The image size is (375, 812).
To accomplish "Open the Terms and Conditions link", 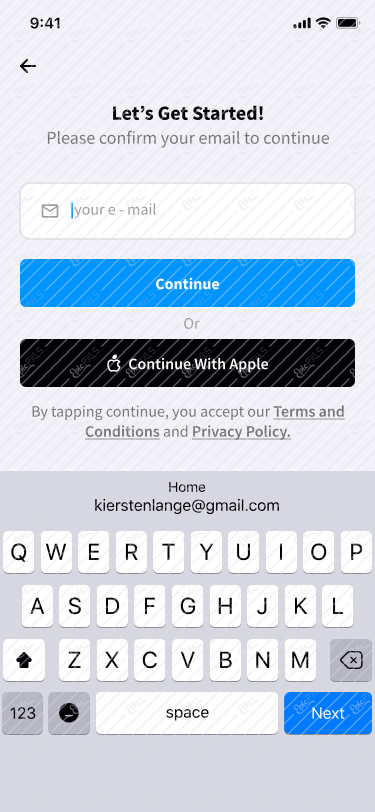I will [x=215, y=422].
